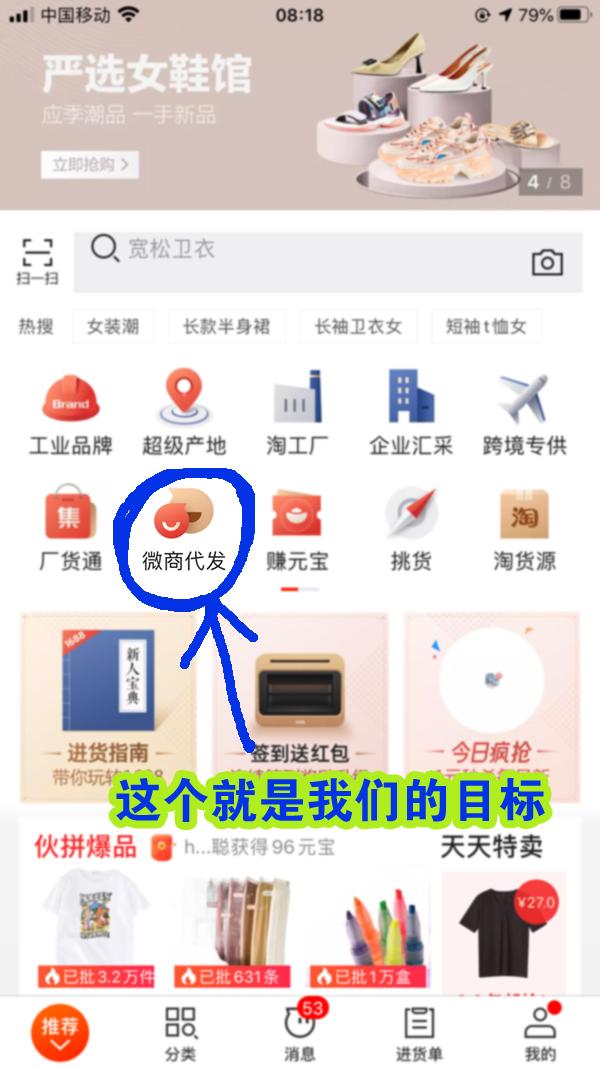The image size is (600, 1067).
Task: Select the 长款半身裙 hot search chip
Action: tap(227, 327)
